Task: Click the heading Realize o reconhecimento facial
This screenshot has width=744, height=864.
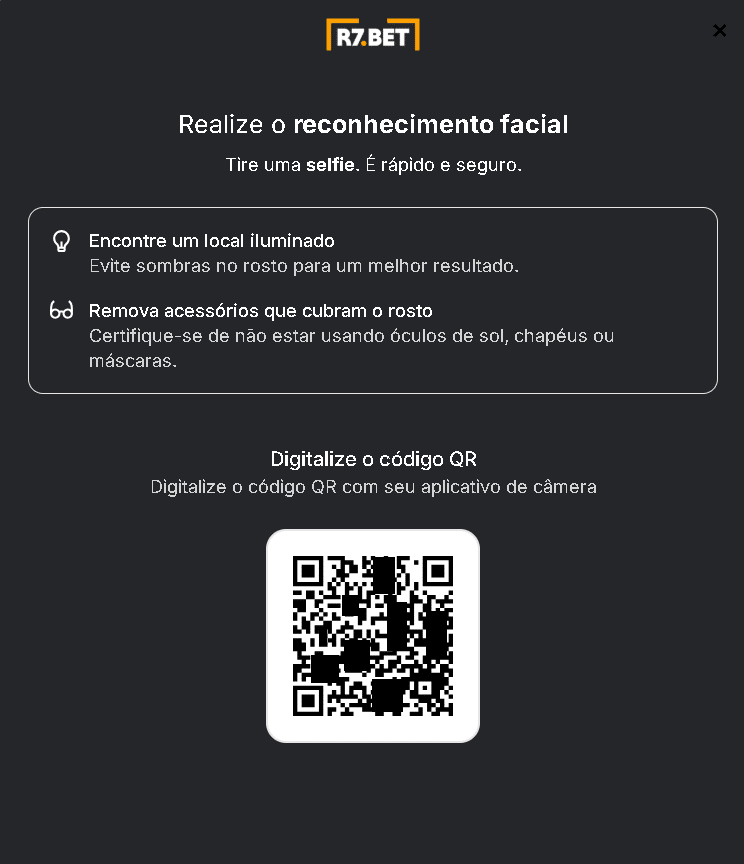Action: coord(373,124)
